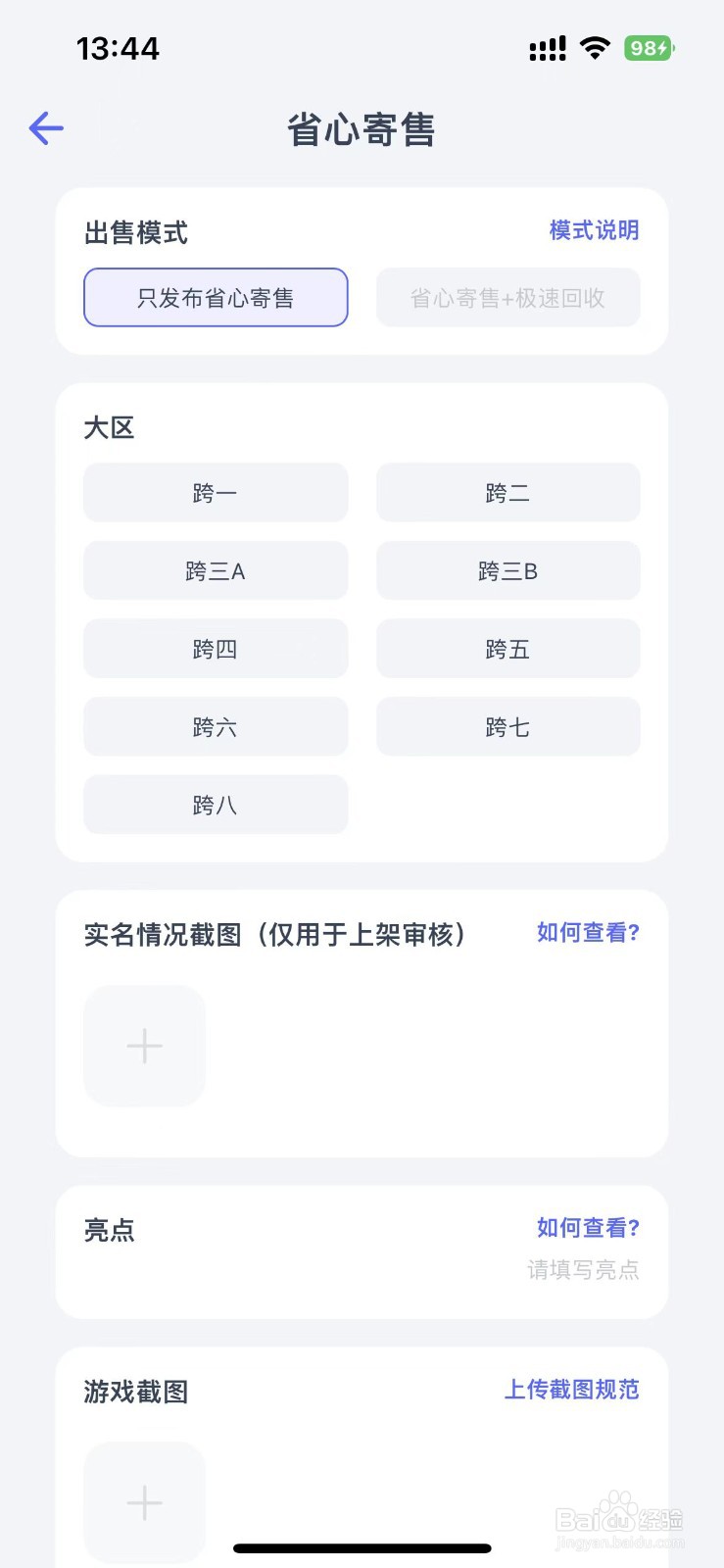The width and height of the screenshot is (724, 1568).
Task: Choose the 跨四 region
Action: click(216, 649)
